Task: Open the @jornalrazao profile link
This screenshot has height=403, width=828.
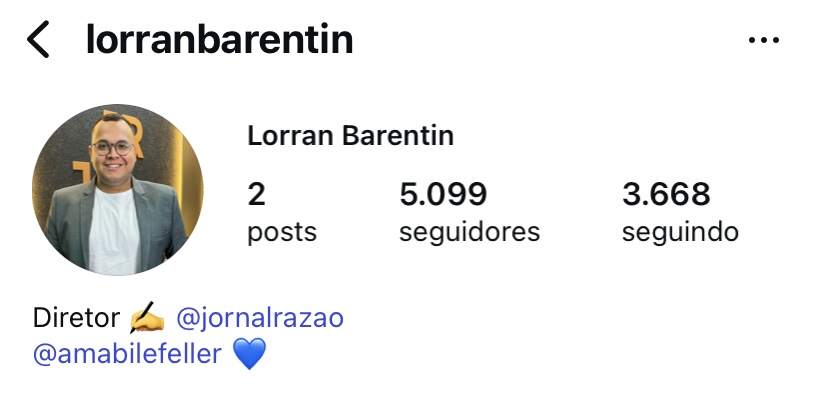Action: coord(260,318)
